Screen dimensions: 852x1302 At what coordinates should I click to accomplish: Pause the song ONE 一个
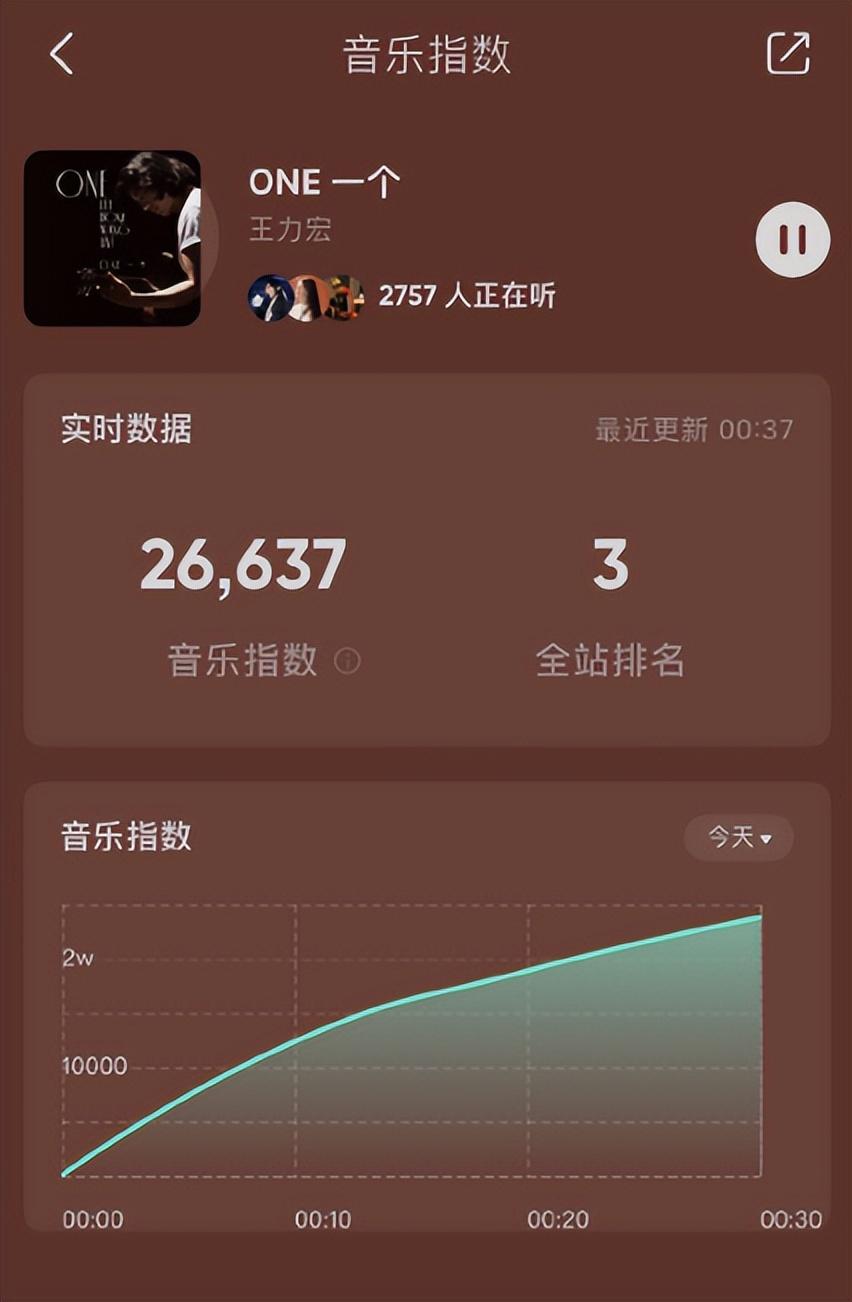[793, 239]
